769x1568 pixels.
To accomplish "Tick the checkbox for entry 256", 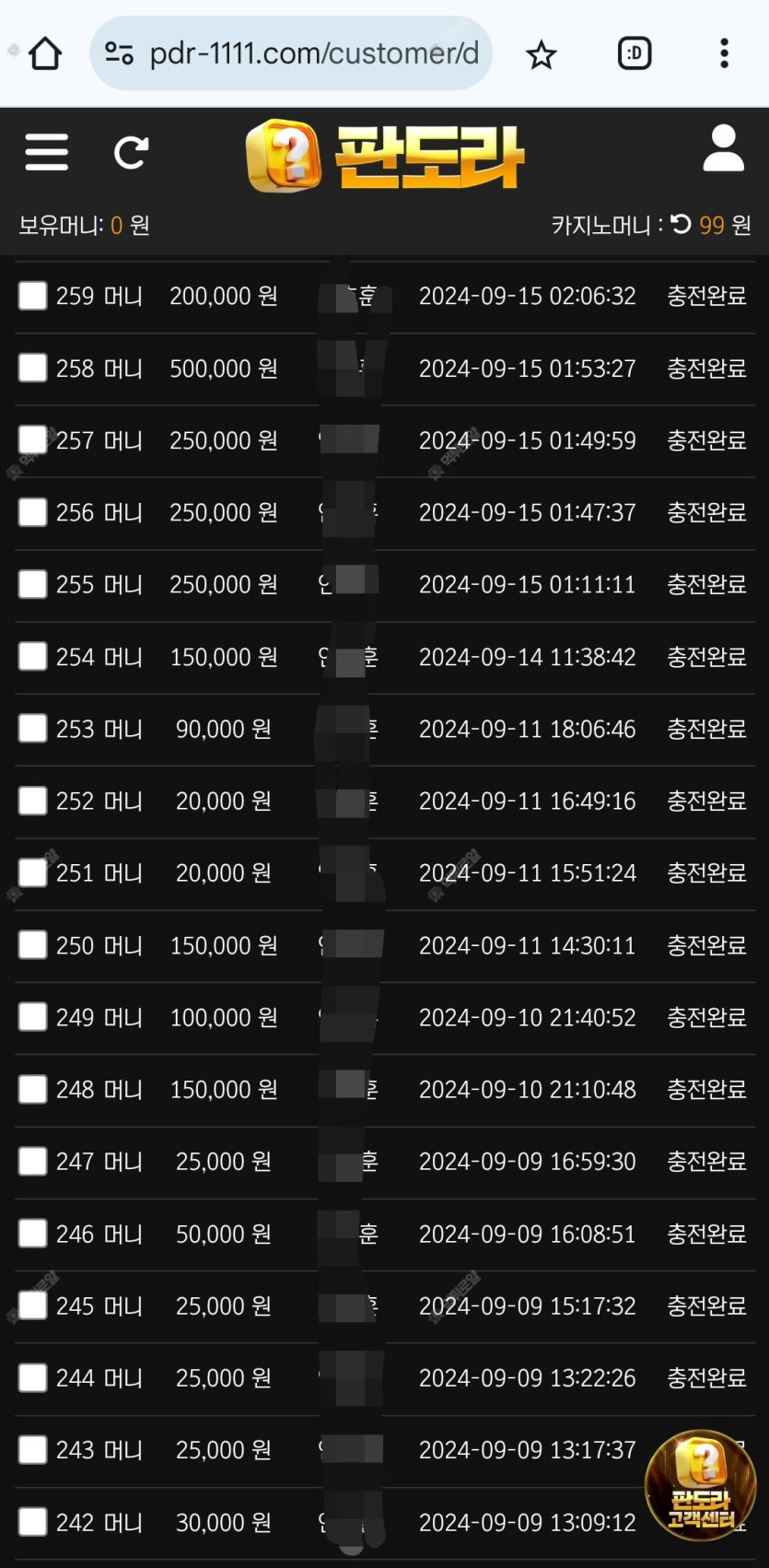I will 33,512.
